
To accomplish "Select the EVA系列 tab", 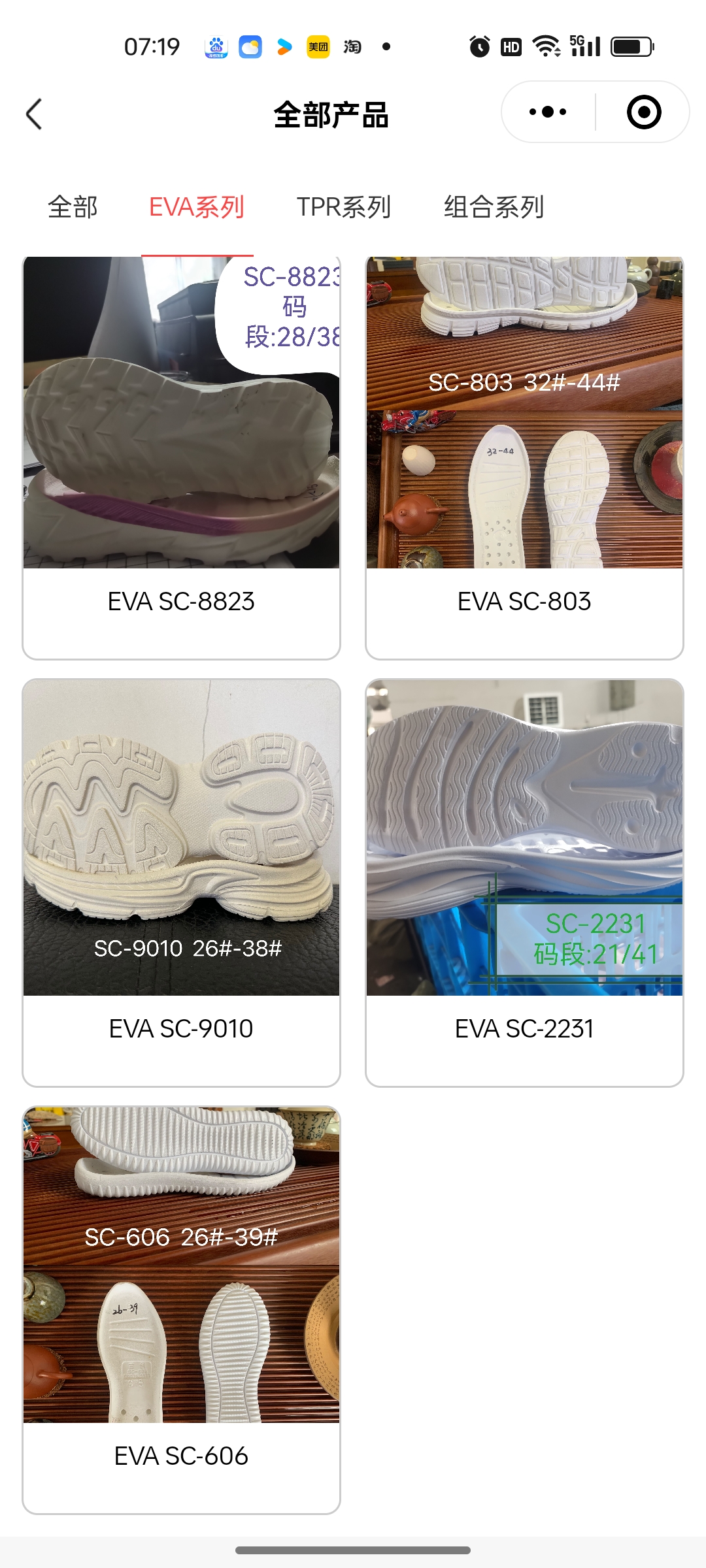I will (197, 207).
